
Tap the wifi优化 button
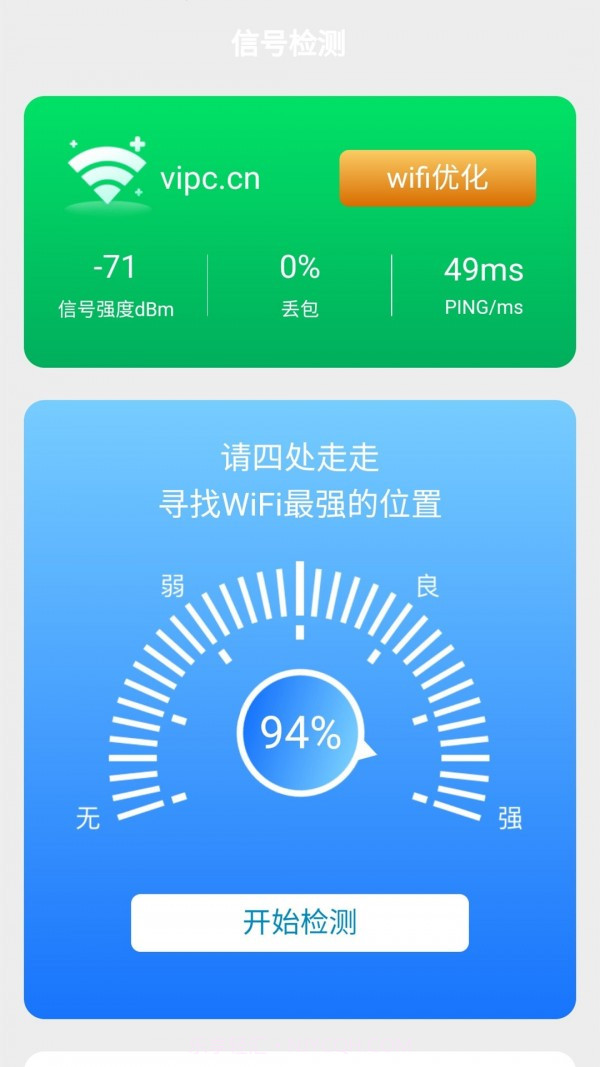pyautogui.click(x=437, y=178)
